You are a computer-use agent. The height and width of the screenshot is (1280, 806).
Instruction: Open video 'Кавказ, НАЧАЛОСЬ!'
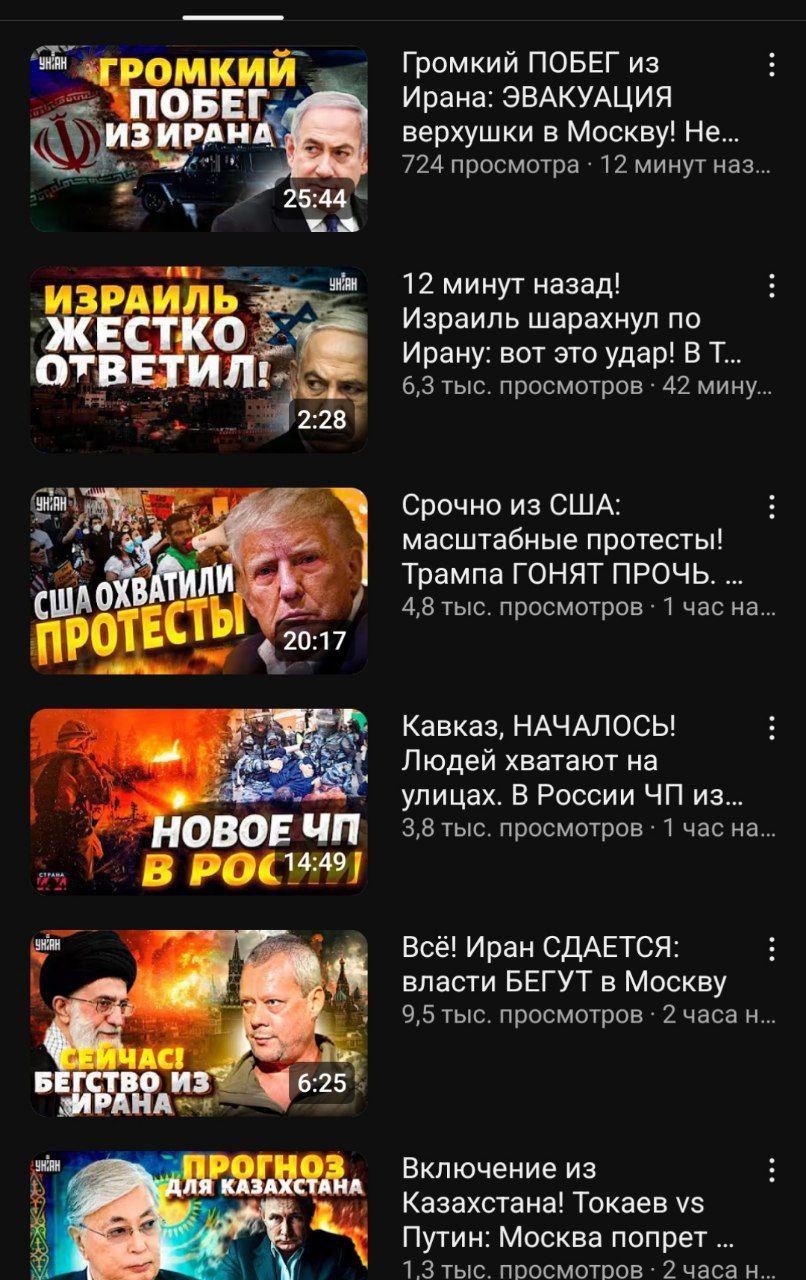[198, 802]
